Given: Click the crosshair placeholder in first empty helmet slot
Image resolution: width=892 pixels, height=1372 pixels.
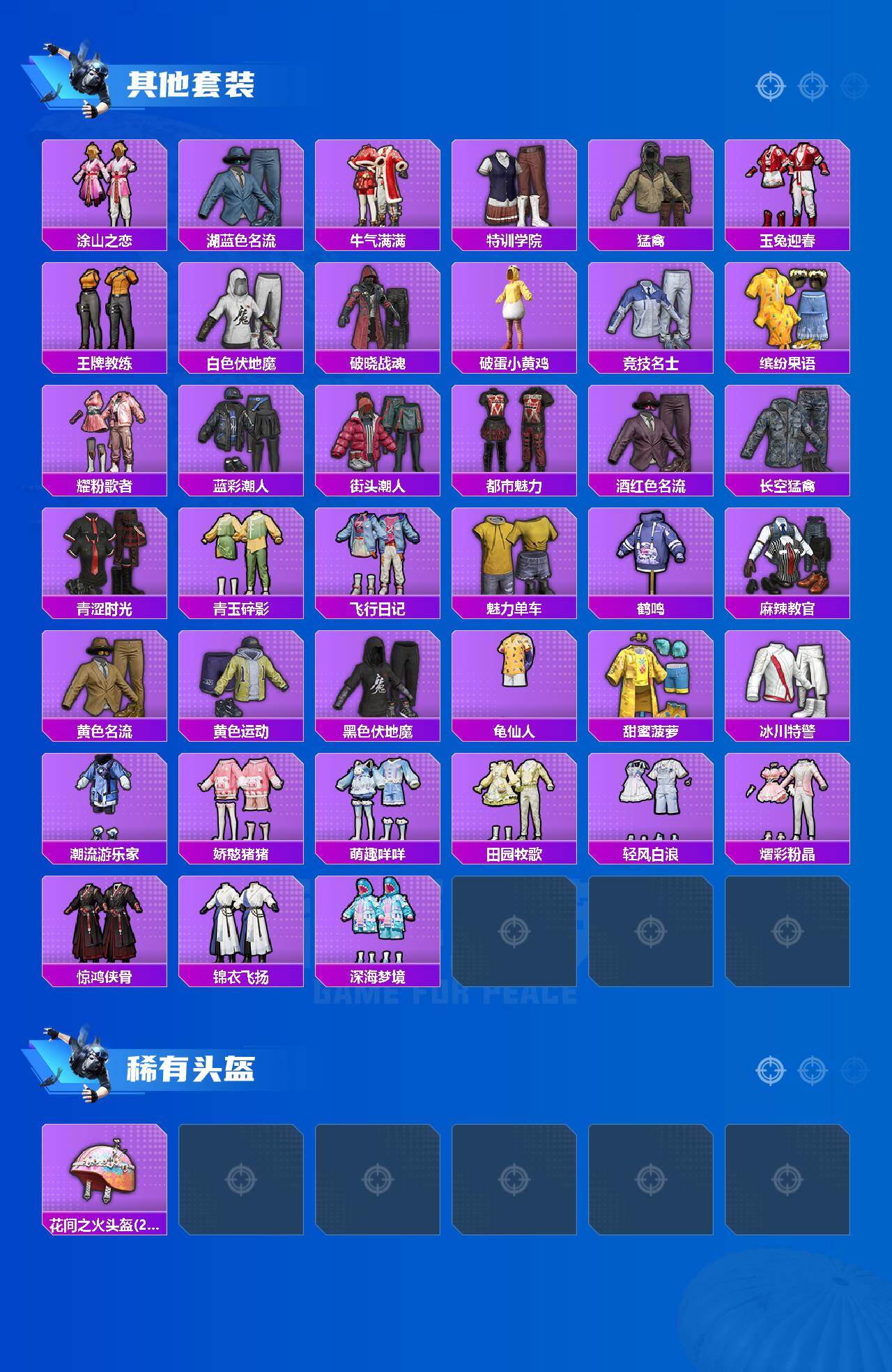Looking at the screenshot, I should [242, 1178].
